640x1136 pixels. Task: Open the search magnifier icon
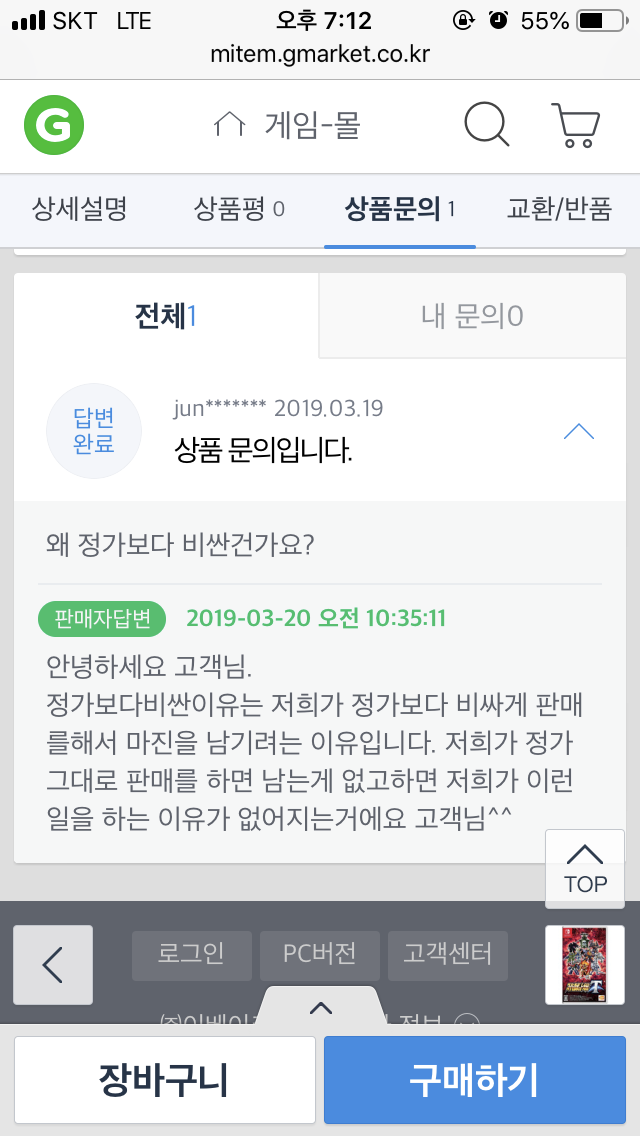pyautogui.click(x=486, y=125)
